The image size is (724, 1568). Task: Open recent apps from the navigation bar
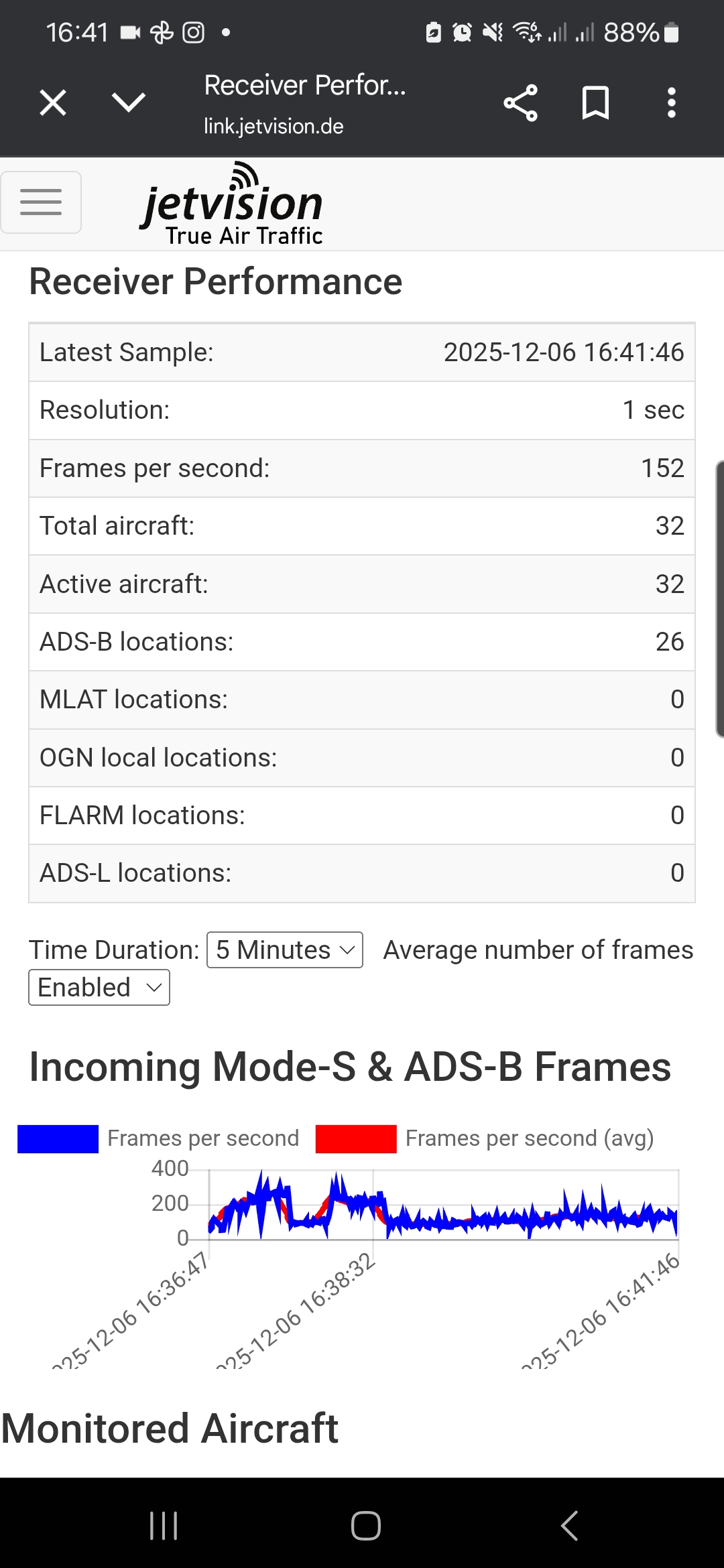164,1526
